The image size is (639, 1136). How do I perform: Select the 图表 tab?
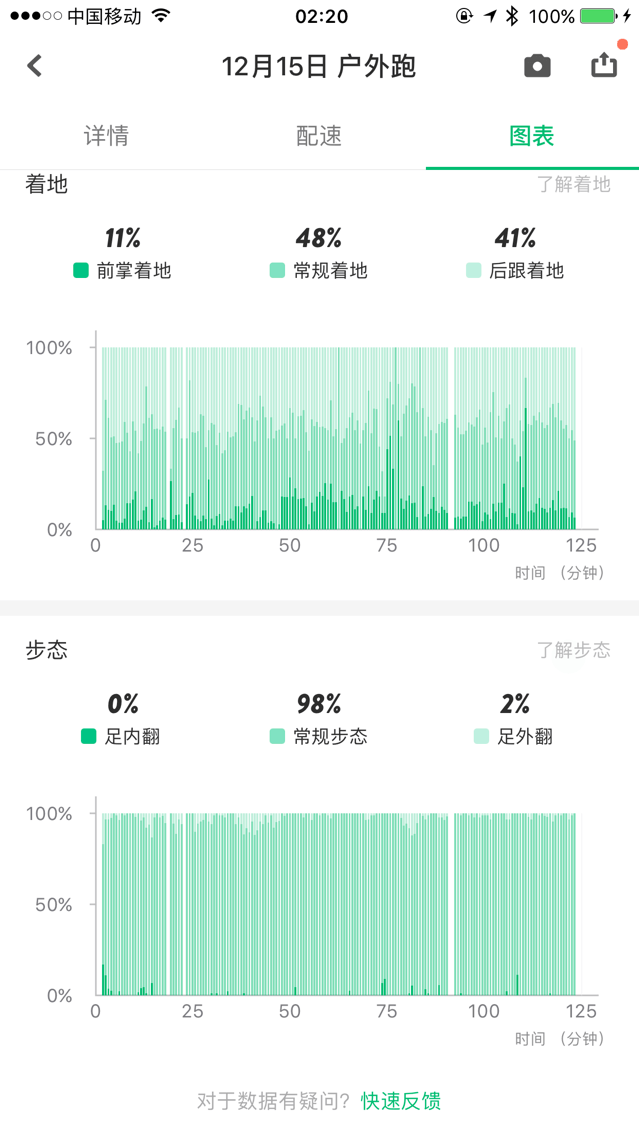point(532,135)
